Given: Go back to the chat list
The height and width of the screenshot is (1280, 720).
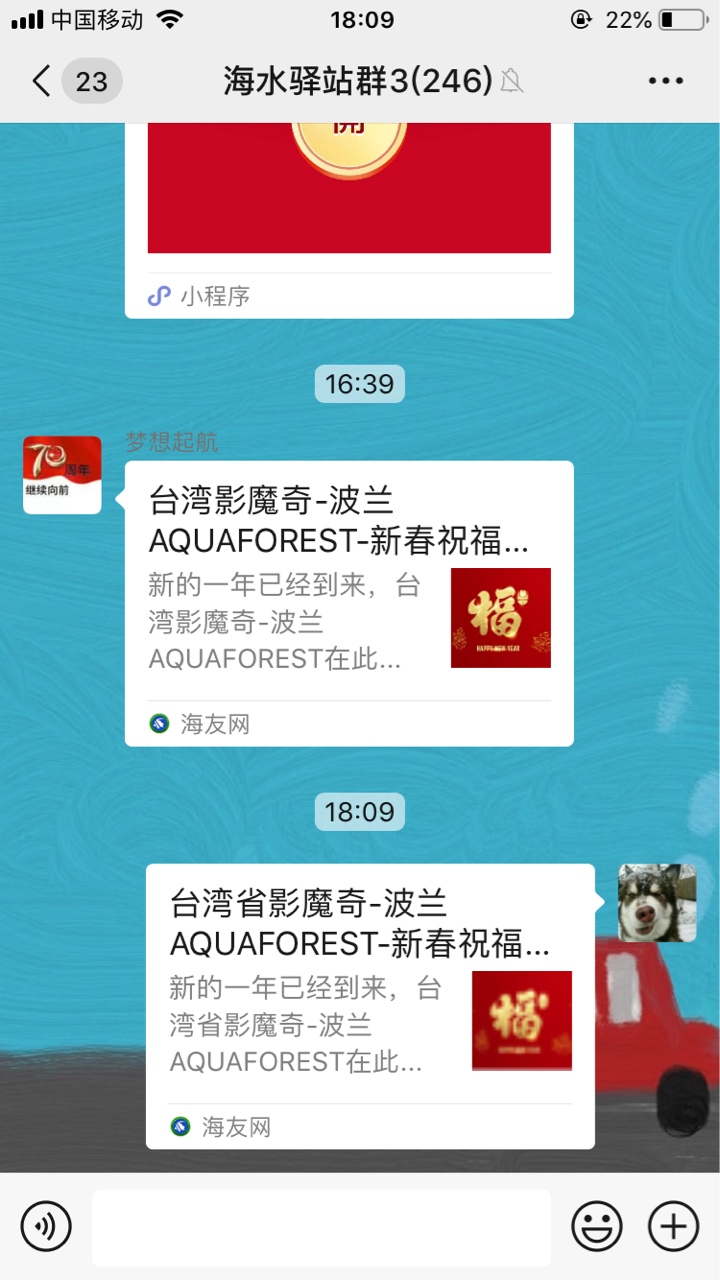Looking at the screenshot, I should click(x=42, y=81).
